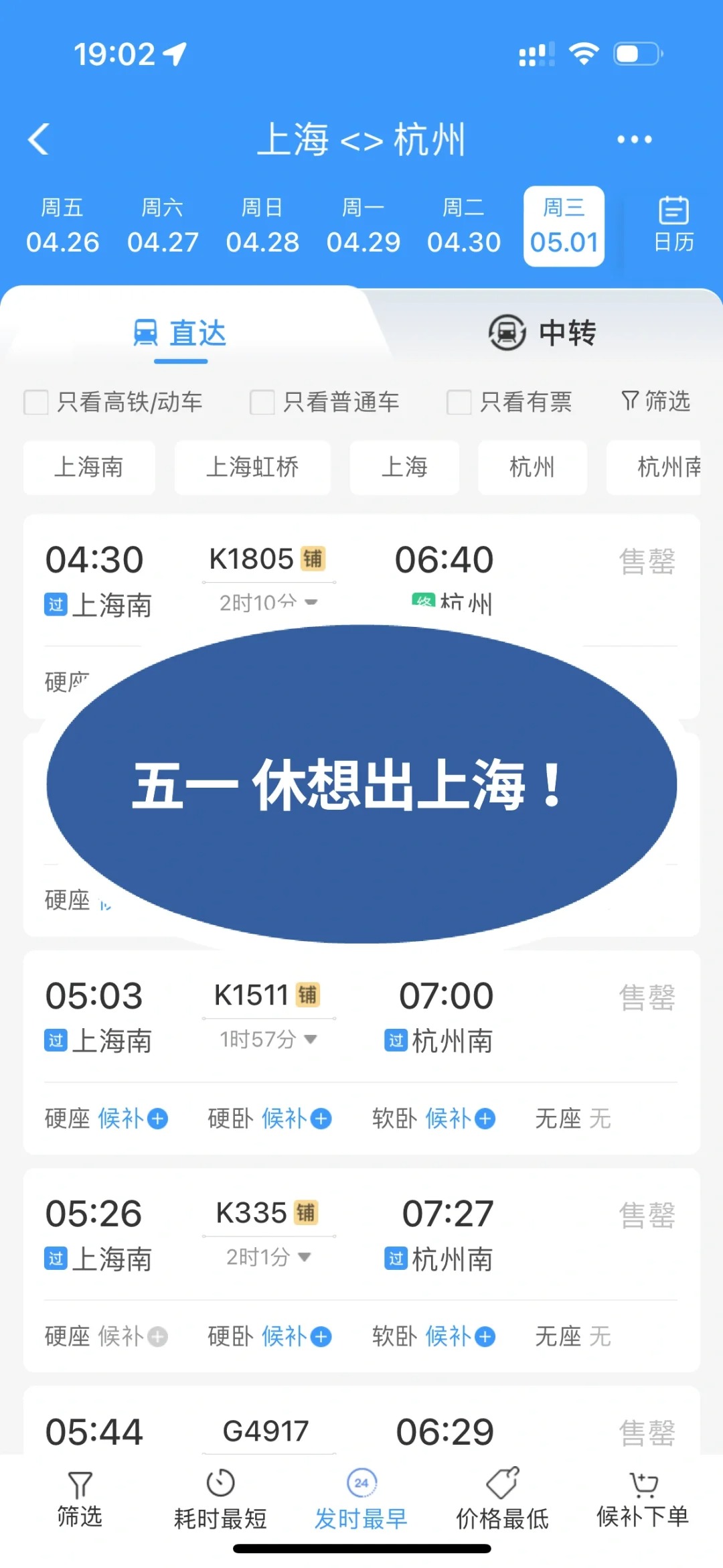The width and height of the screenshot is (723, 1568).
Task: Select the date 周五 04.26
Action: point(62,226)
